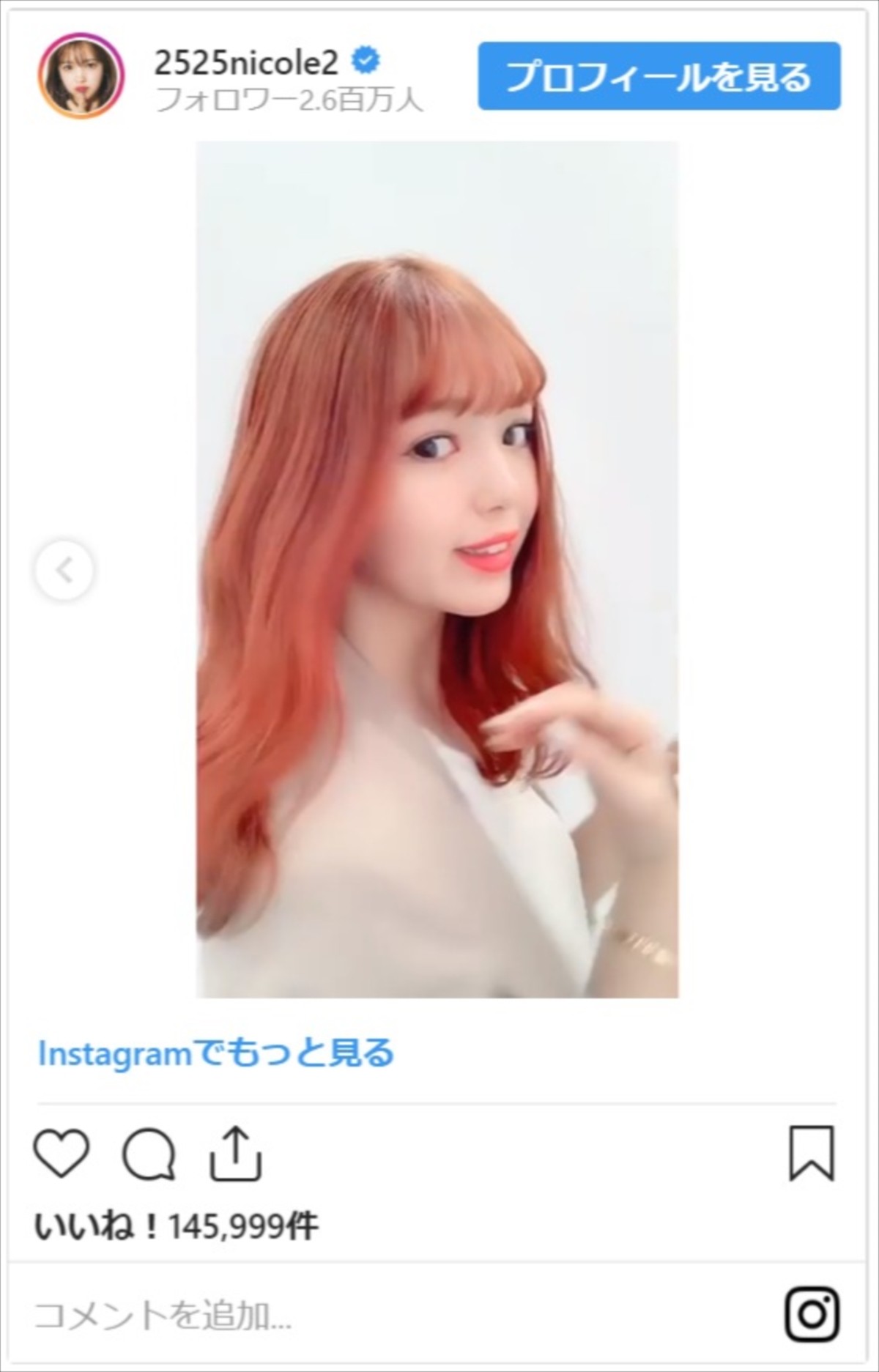Open the 2525nicole2 username link

click(x=245, y=63)
